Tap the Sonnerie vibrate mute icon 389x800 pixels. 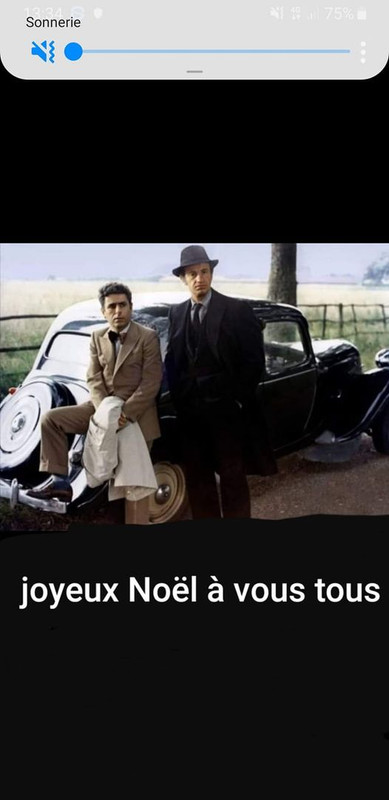(x=43, y=52)
